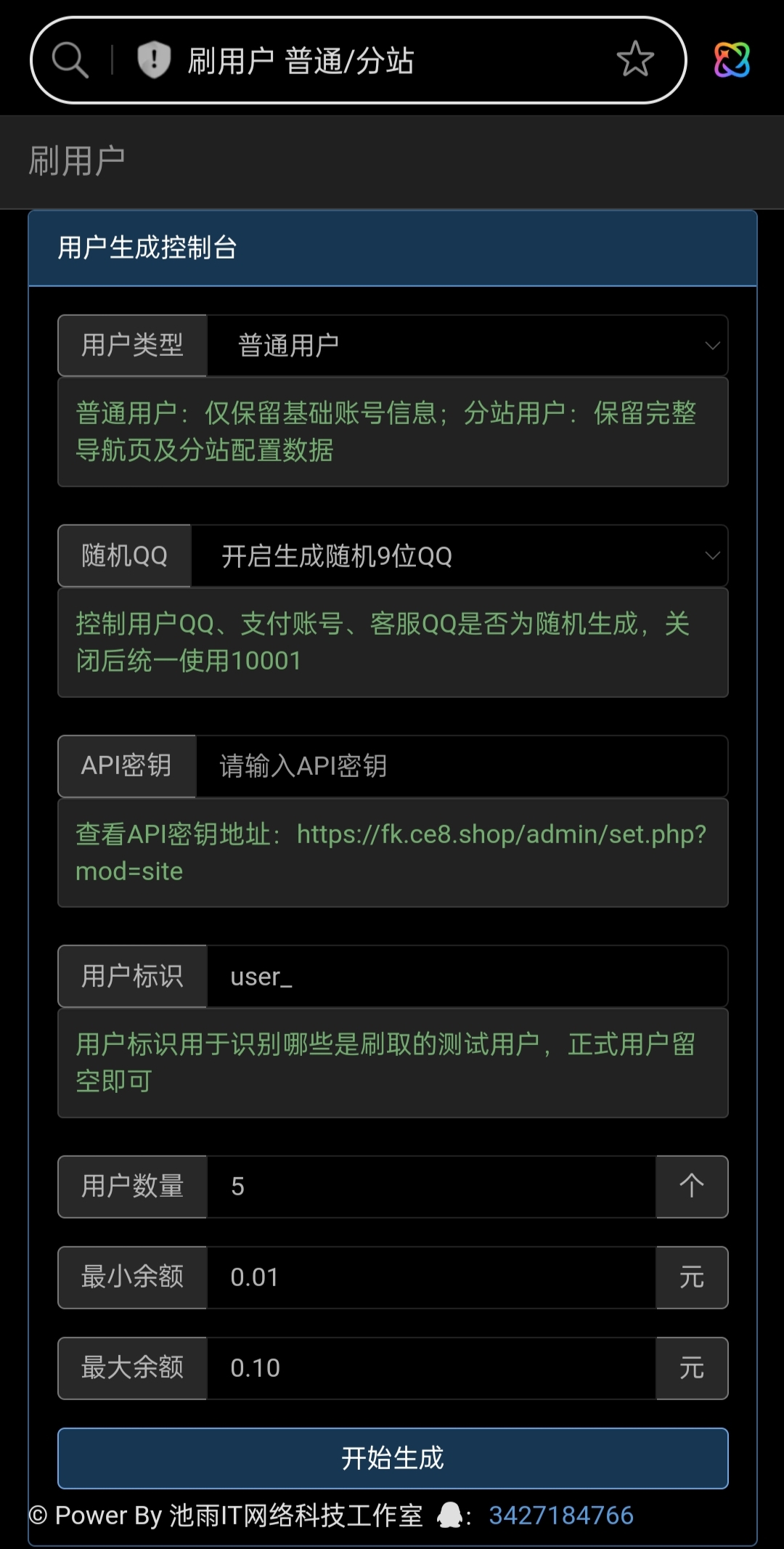Image resolution: width=784 pixels, height=1549 pixels.
Task: Focus the API密钥 input field
Action: [x=461, y=766]
